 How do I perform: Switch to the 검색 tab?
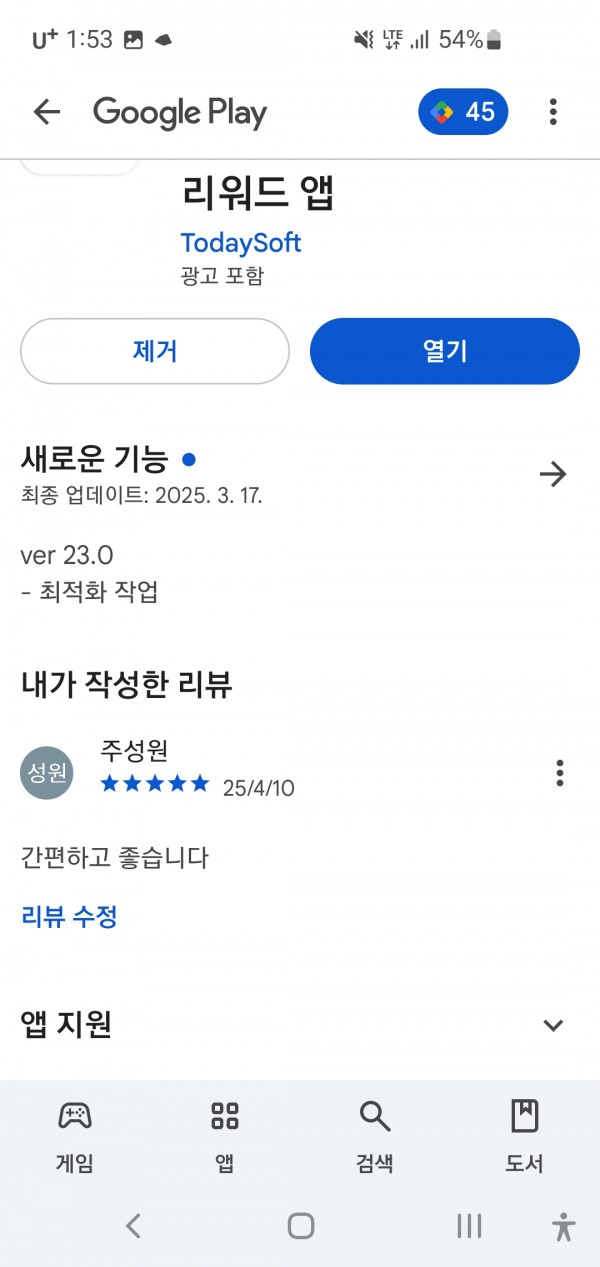[x=375, y=1137]
